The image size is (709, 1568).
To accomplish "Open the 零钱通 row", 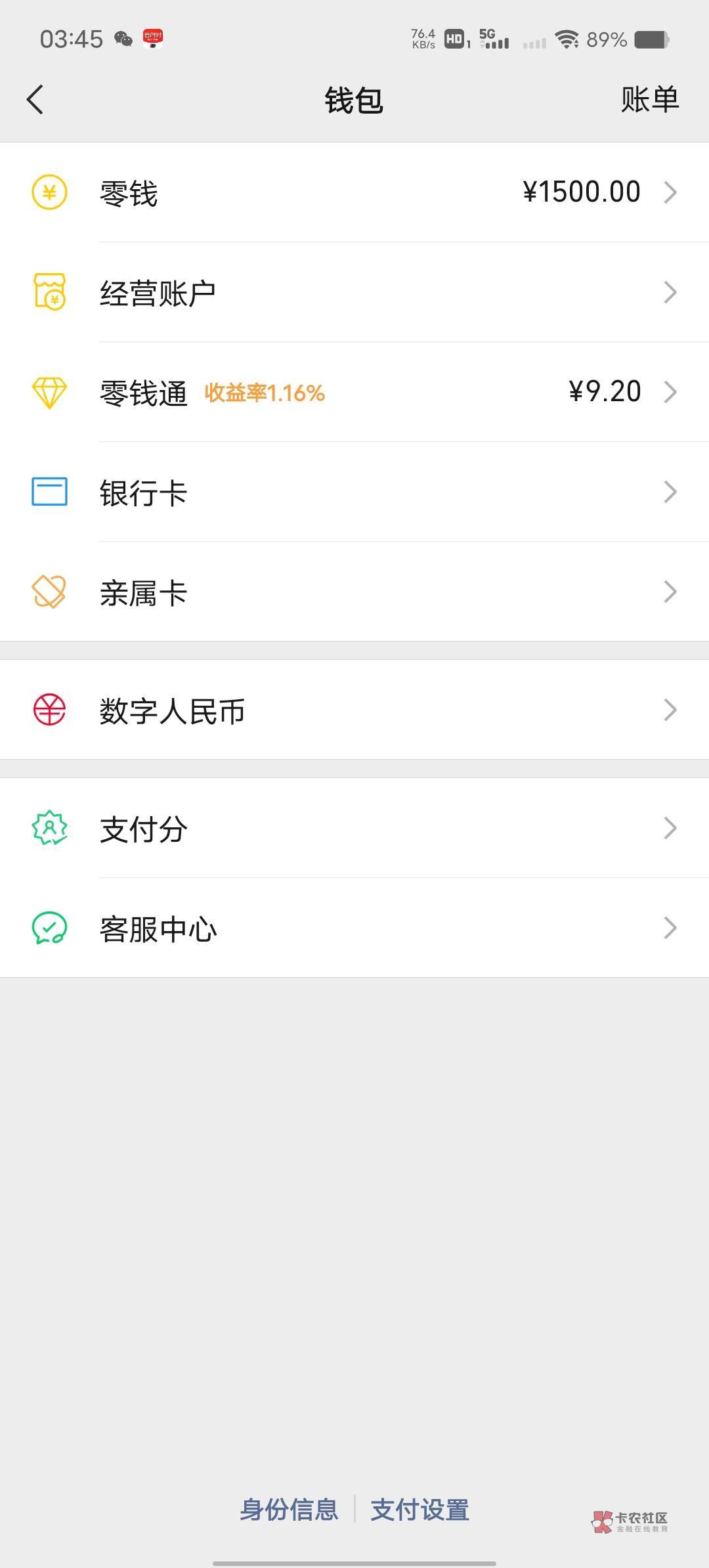I will click(354, 393).
